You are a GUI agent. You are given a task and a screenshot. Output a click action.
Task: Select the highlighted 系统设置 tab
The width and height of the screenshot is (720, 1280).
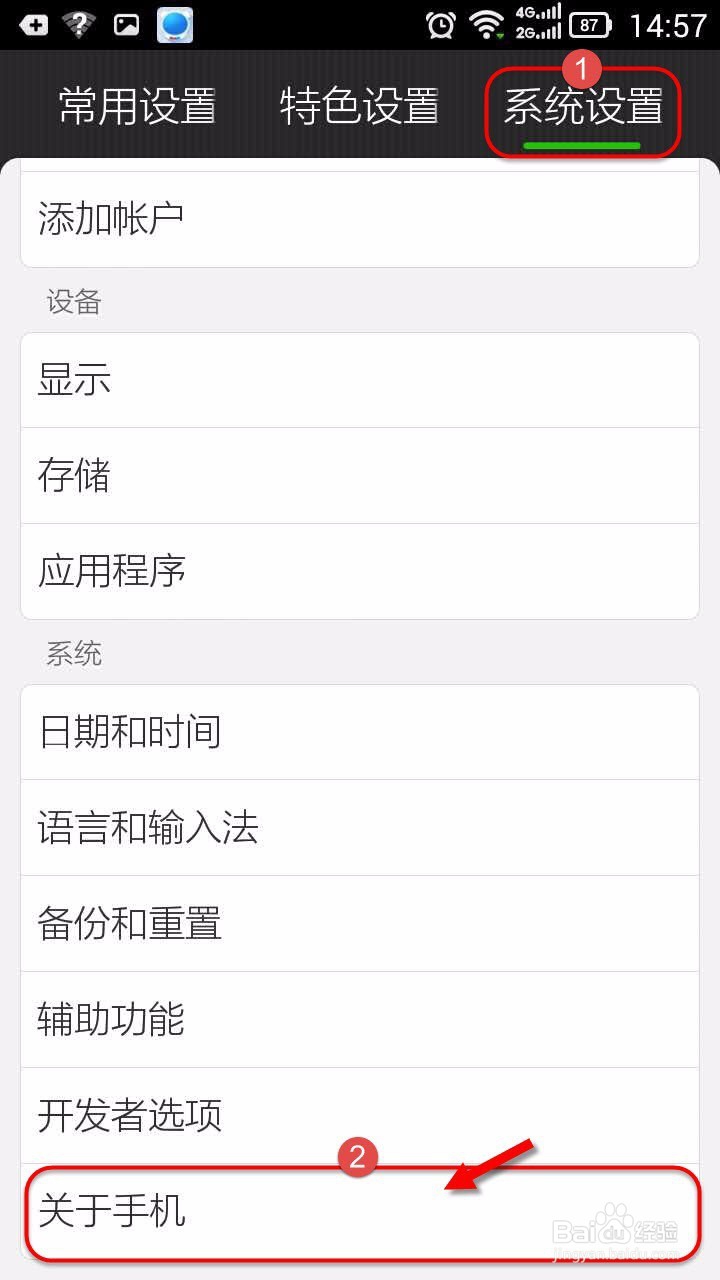(x=584, y=105)
